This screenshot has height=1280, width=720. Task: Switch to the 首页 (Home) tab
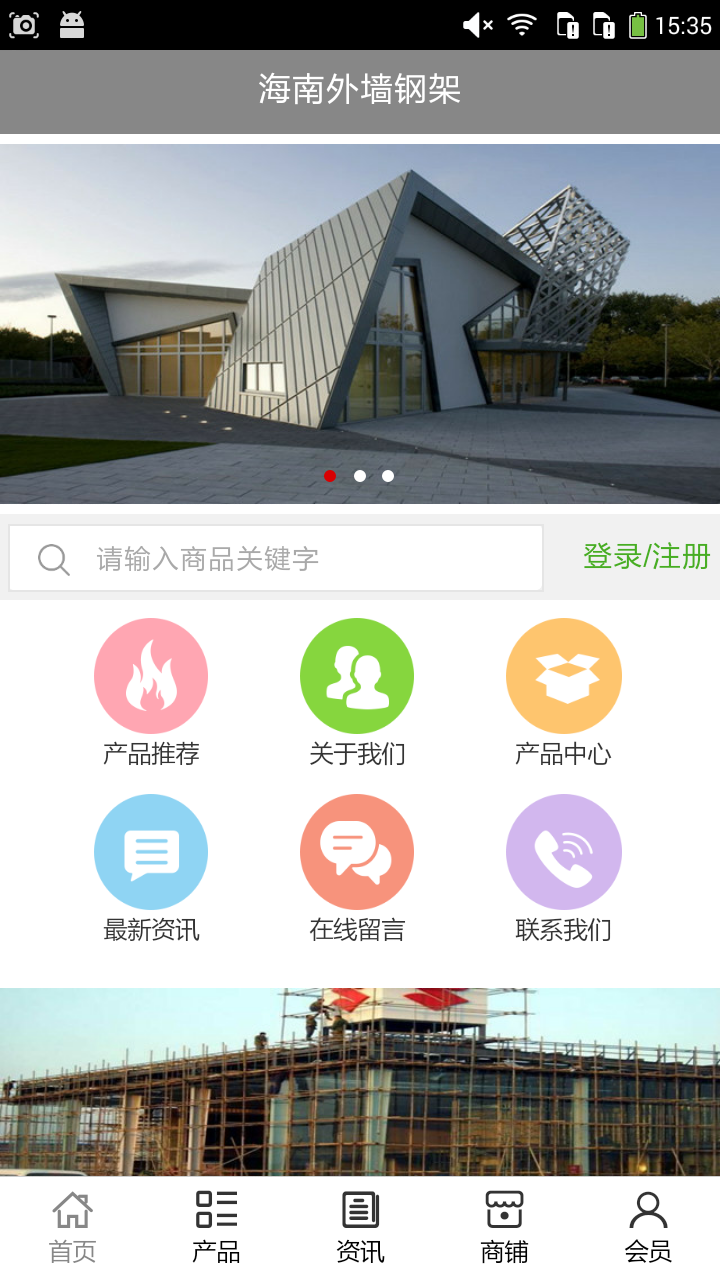tap(71, 1220)
